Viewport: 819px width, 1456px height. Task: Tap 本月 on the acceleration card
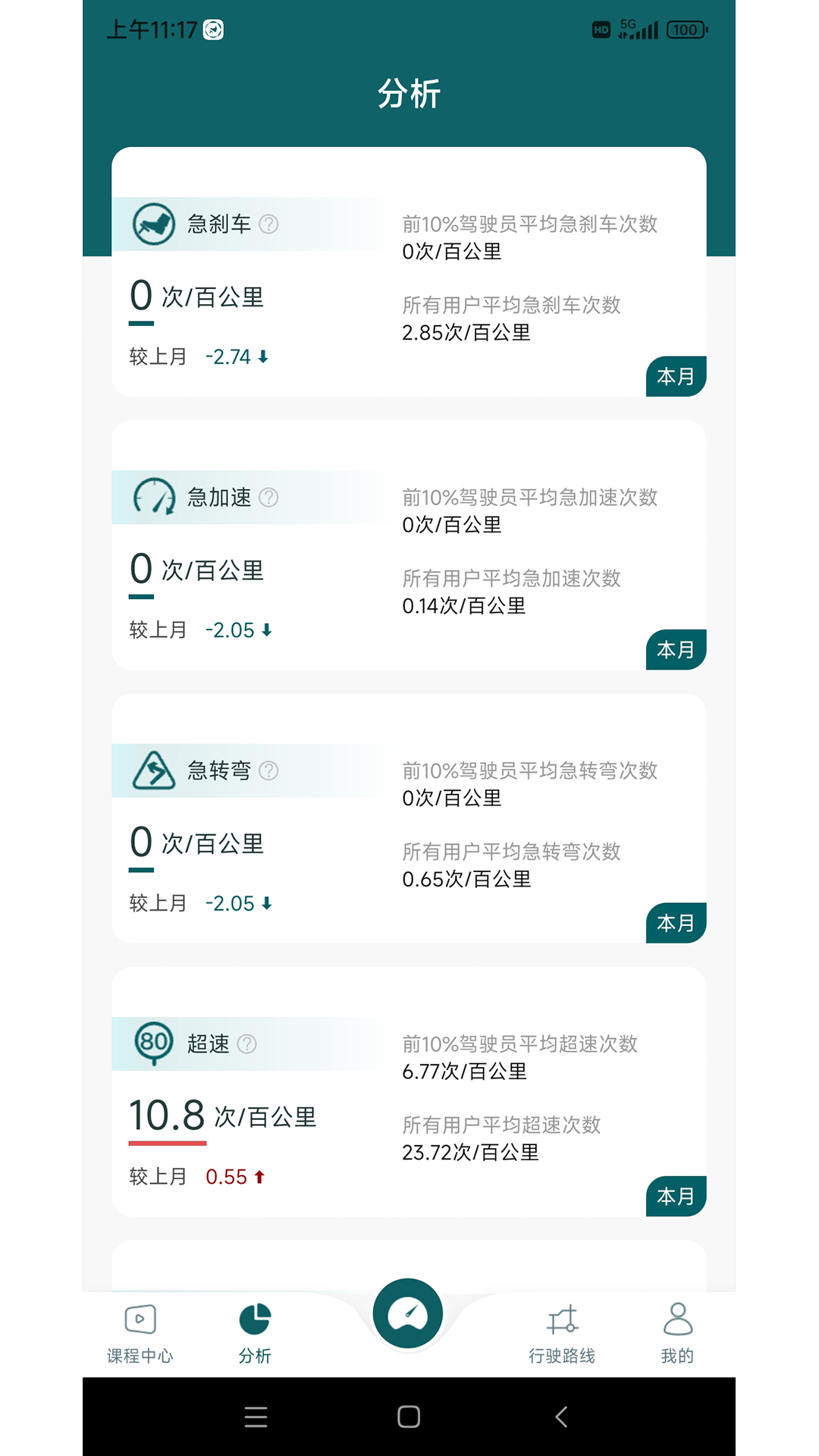(x=675, y=649)
